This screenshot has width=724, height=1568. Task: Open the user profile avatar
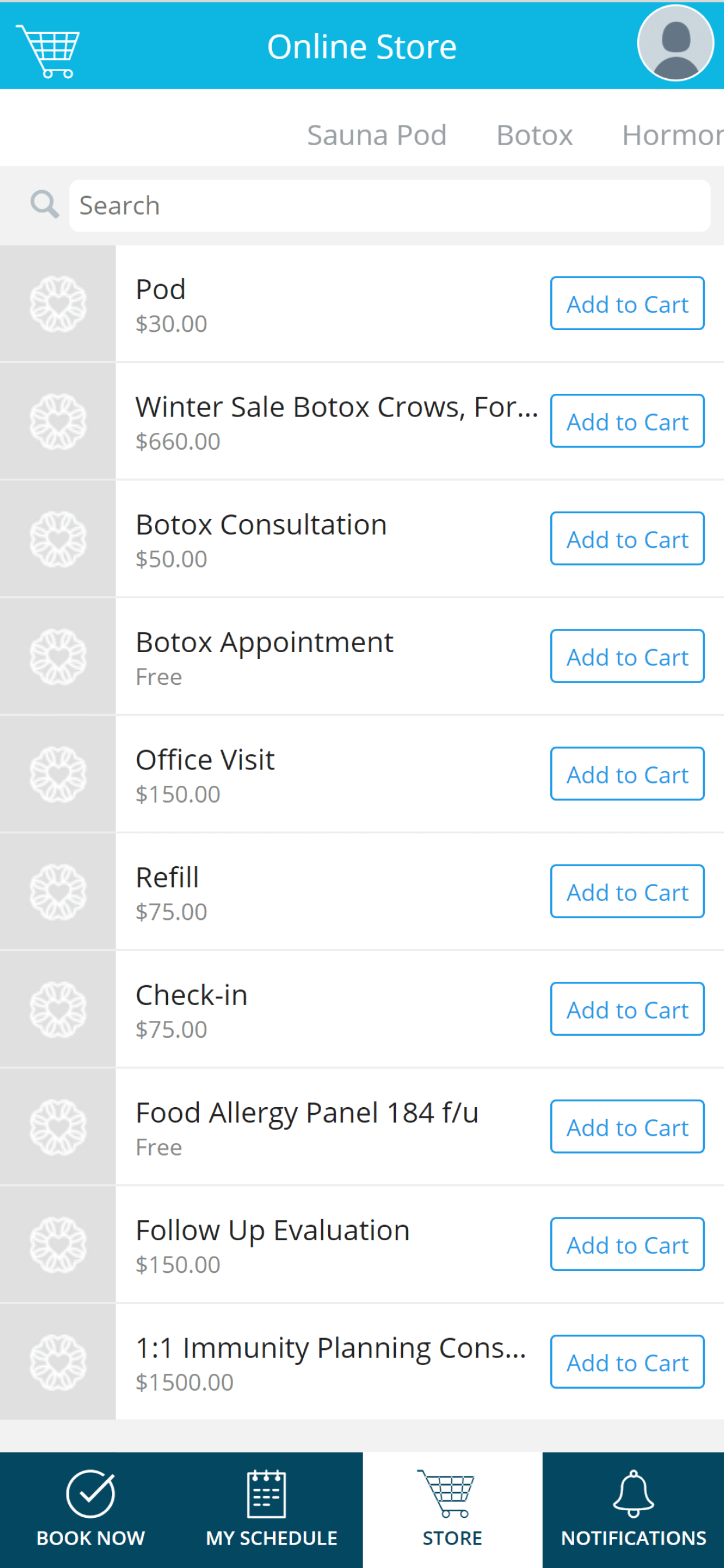pos(676,43)
